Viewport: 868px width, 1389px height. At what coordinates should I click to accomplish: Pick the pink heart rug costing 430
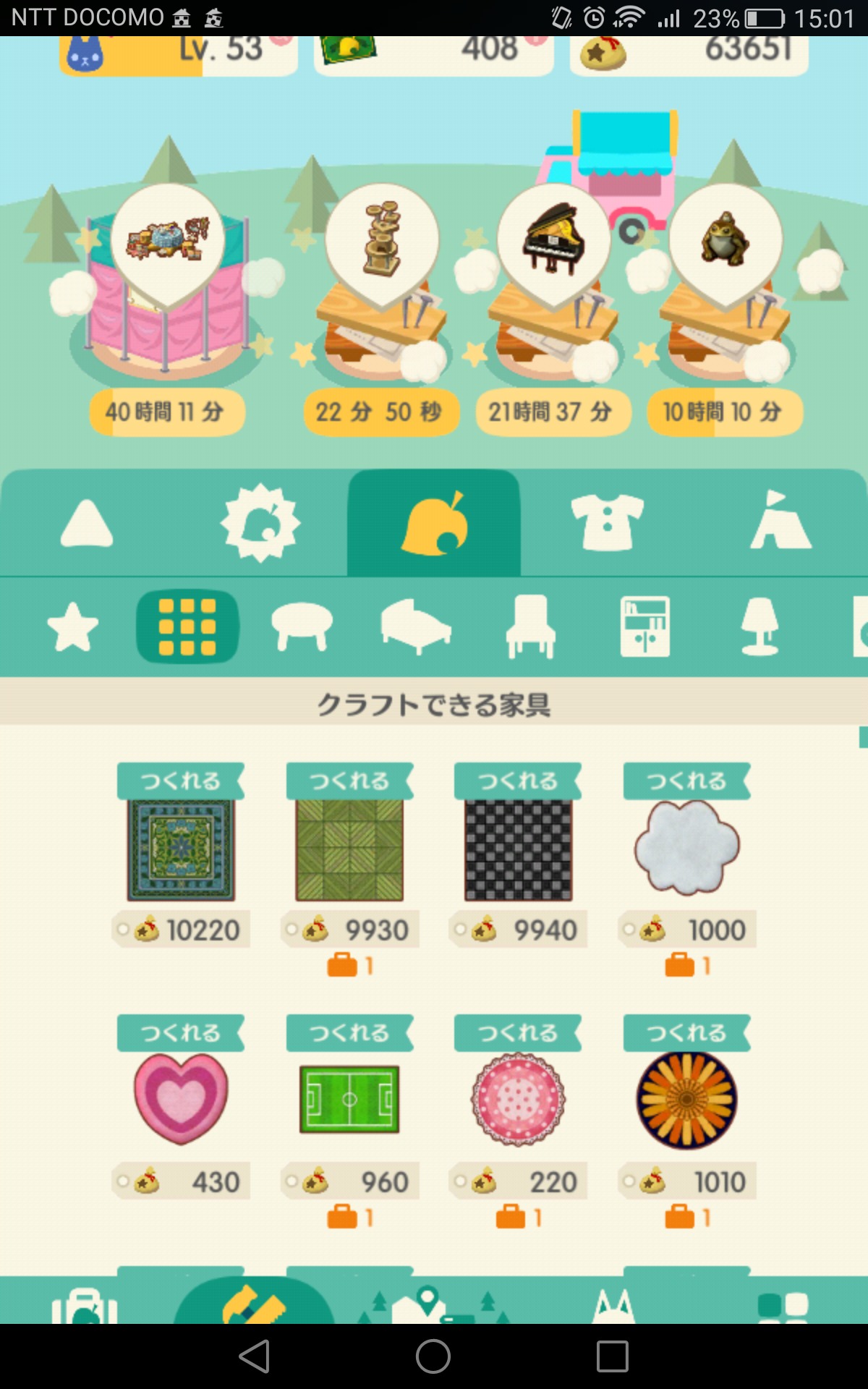[x=181, y=1100]
